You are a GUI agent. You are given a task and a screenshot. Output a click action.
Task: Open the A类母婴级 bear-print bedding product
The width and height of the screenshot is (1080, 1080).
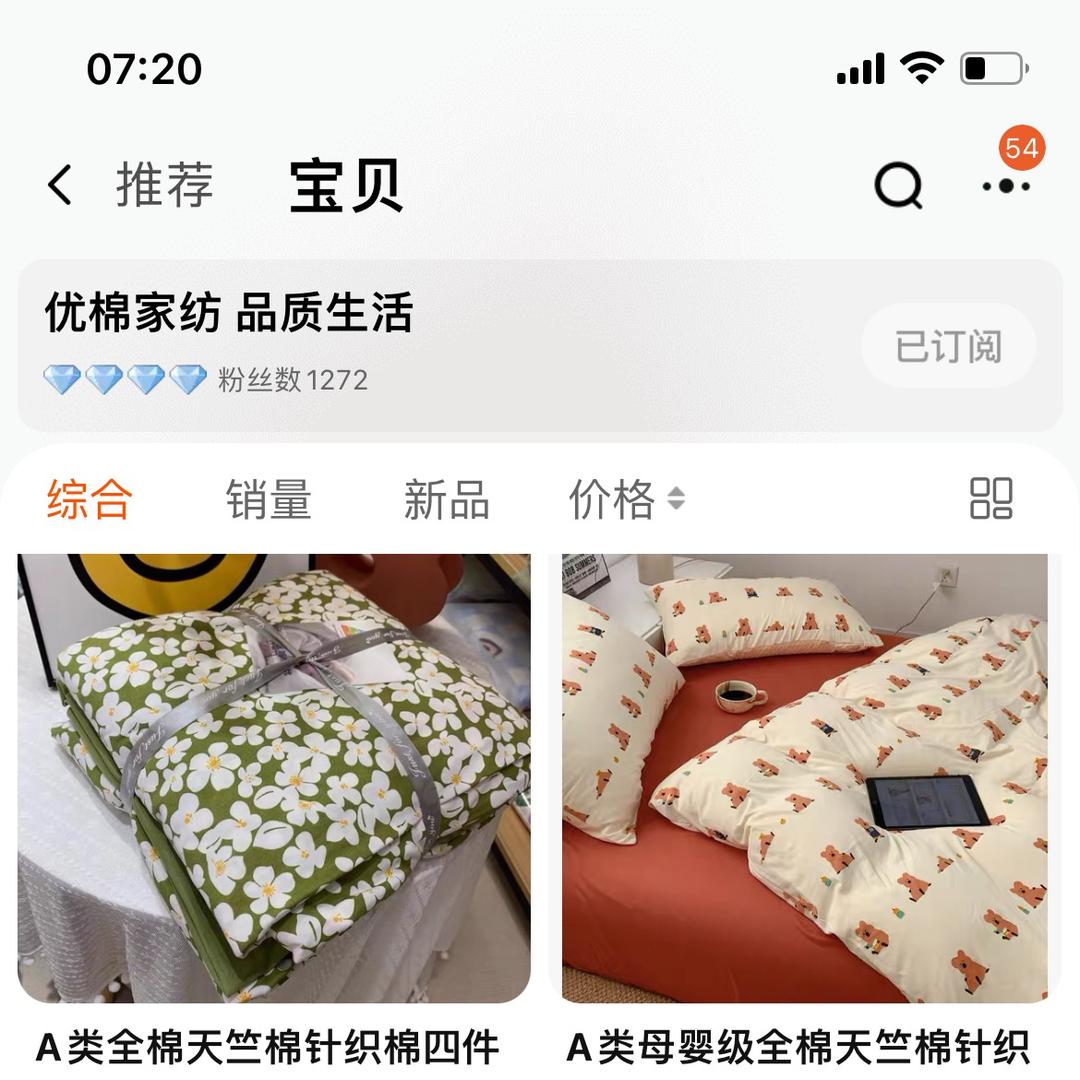click(x=804, y=778)
